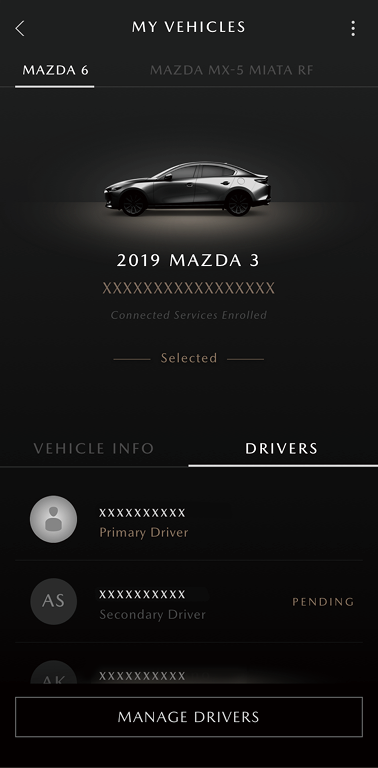This screenshot has width=378, height=768.
Task: Select the Drivers tab
Action: pyautogui.click(x=282, y=448)
